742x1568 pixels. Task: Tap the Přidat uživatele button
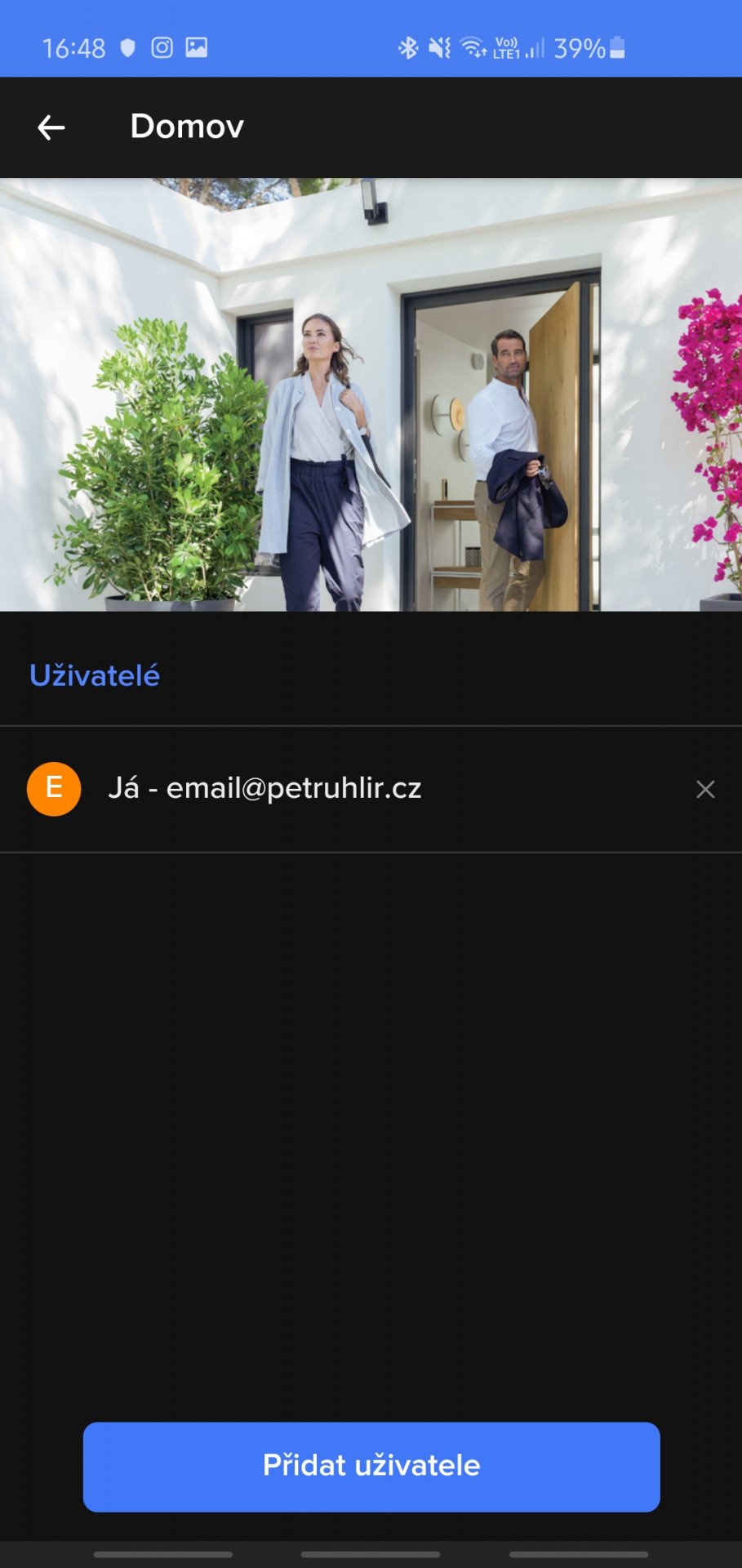click(371, 1467)
